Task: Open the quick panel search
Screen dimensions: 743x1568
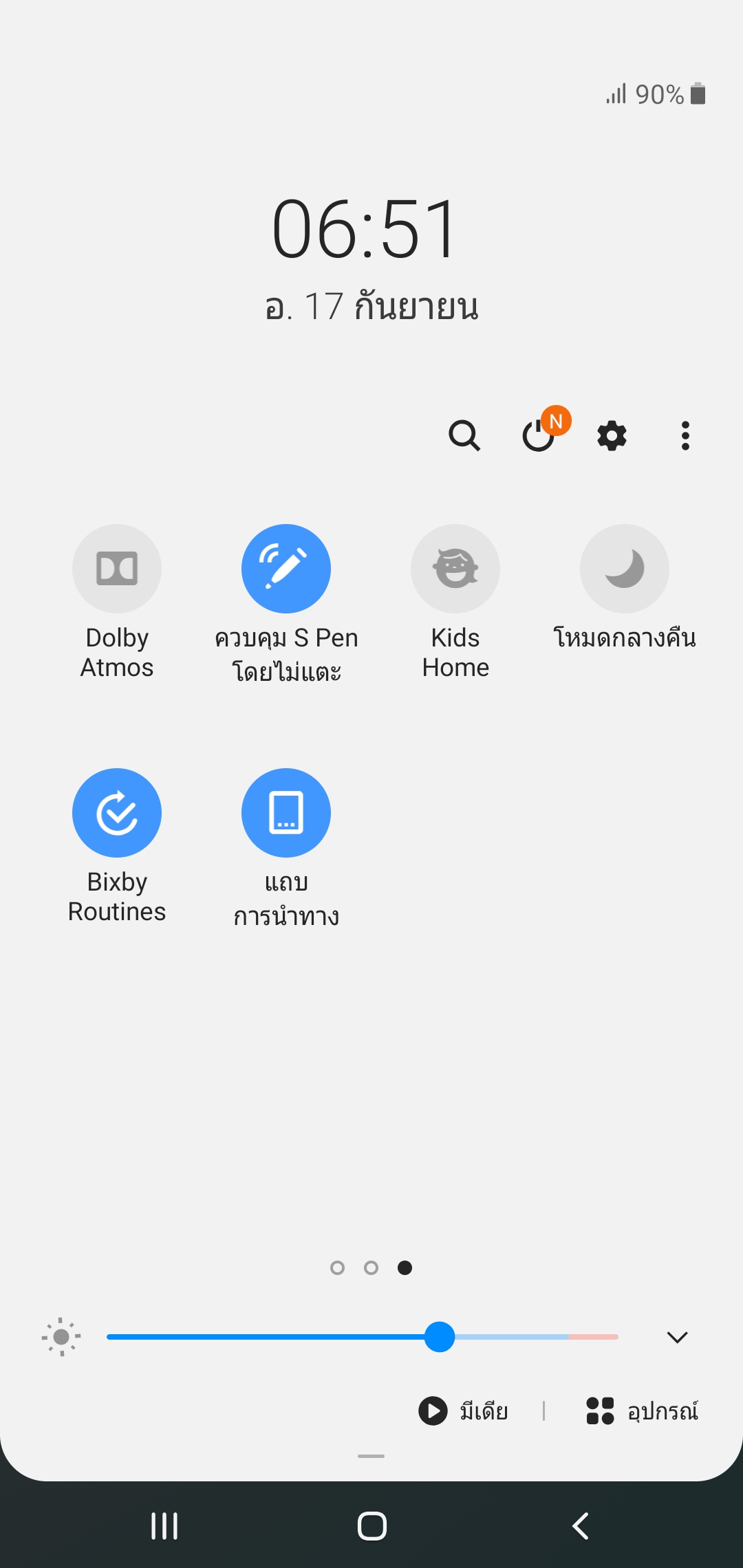Action: click(465, 436)
